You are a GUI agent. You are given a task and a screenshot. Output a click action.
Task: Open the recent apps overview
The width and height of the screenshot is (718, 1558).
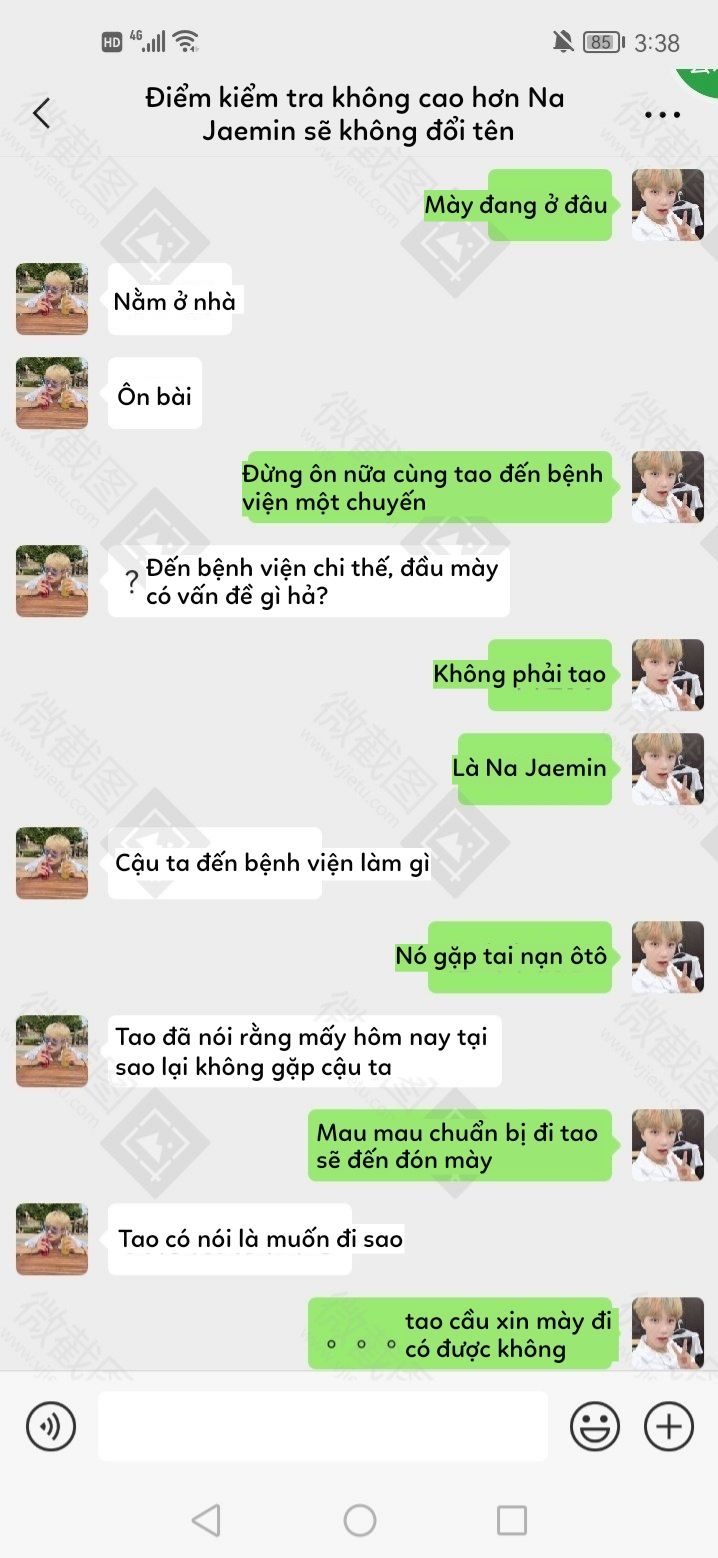pyautogui.click(x=512, y=1520)
